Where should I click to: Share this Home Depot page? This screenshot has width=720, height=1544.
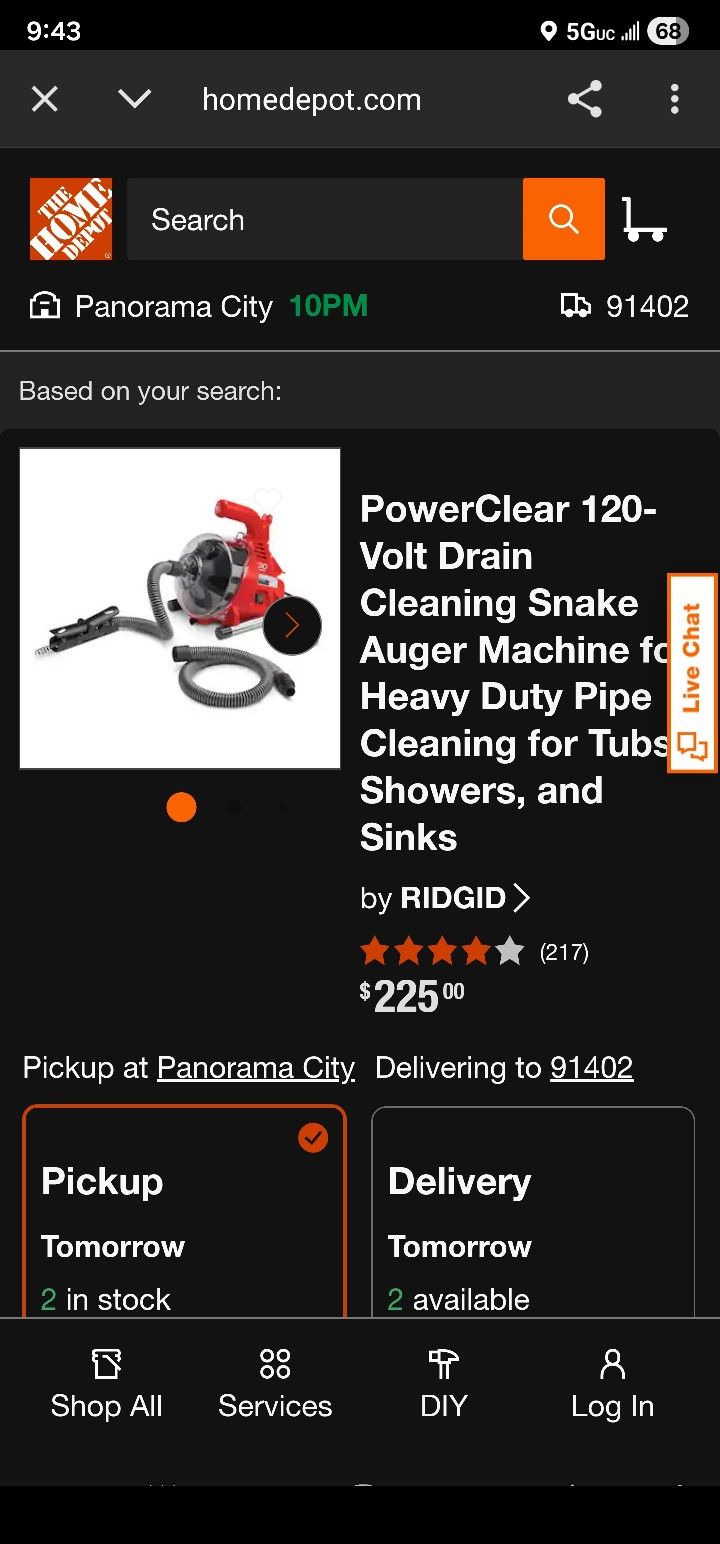584,99
